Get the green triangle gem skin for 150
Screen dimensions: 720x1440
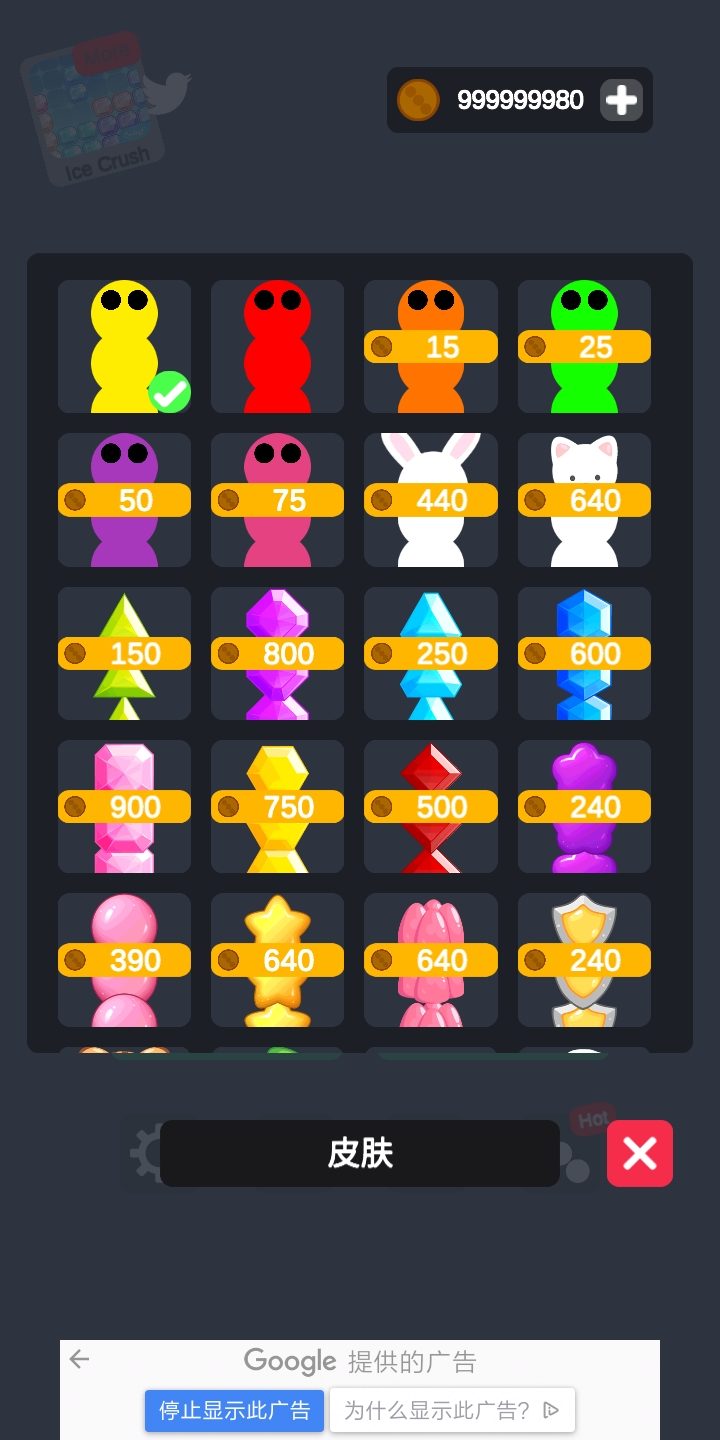(x=124, y=653)
